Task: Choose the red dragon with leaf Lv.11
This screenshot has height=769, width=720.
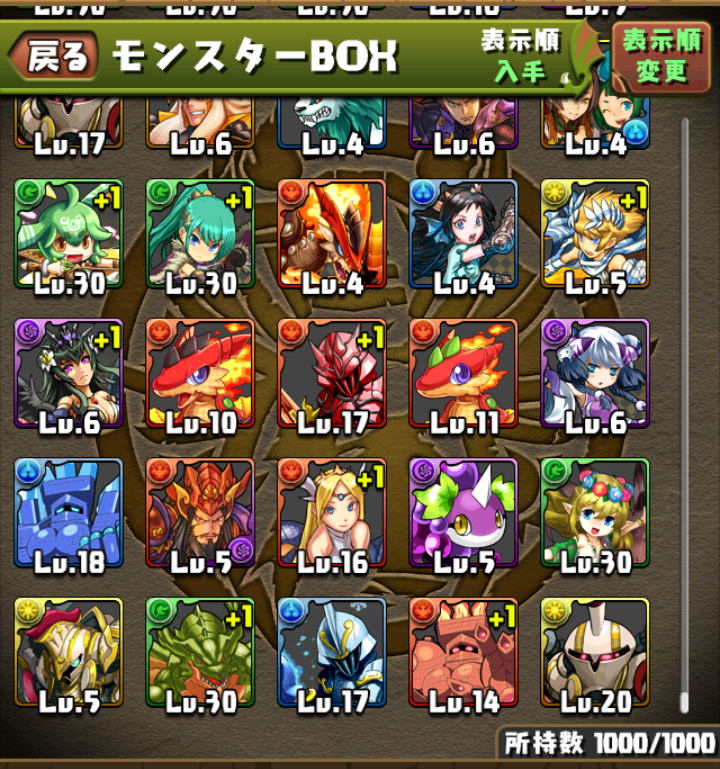Action: 463,373
